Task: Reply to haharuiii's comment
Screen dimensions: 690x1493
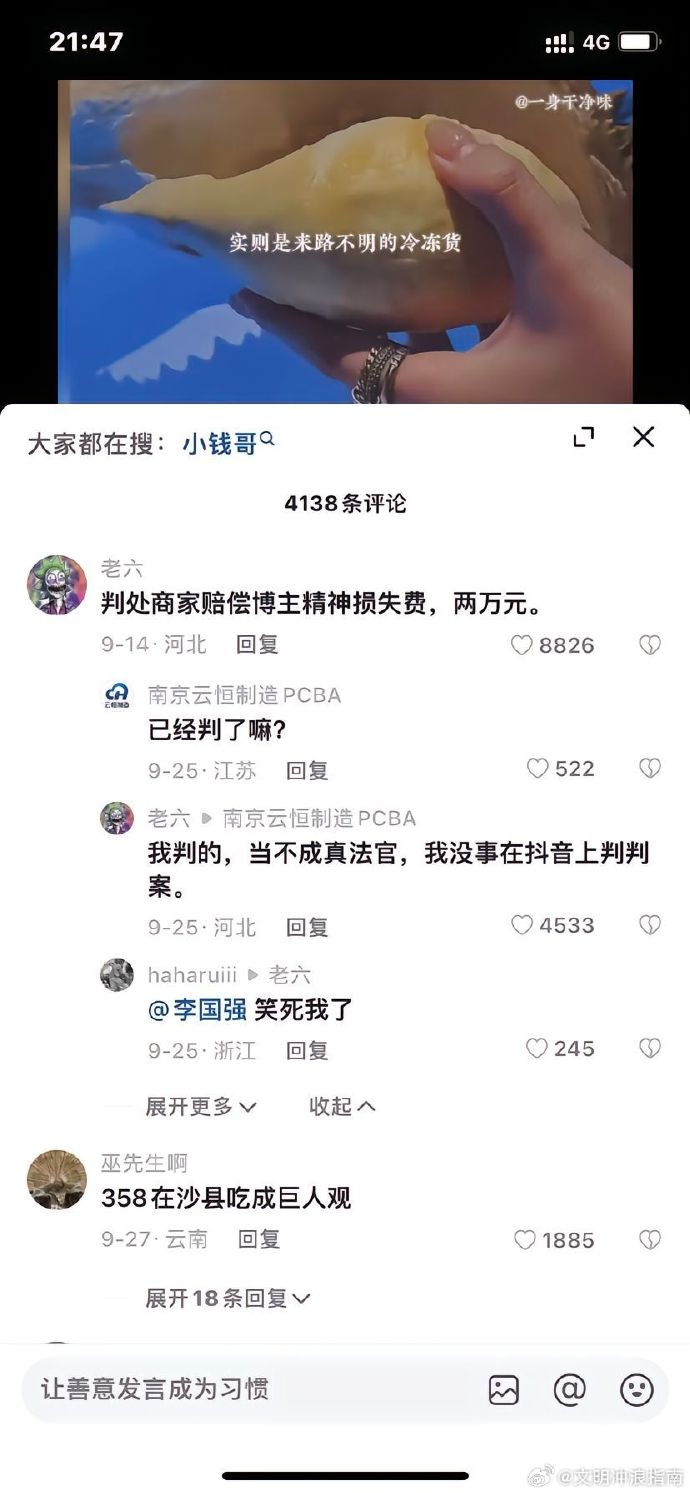Action: [x=307, y=1051]
